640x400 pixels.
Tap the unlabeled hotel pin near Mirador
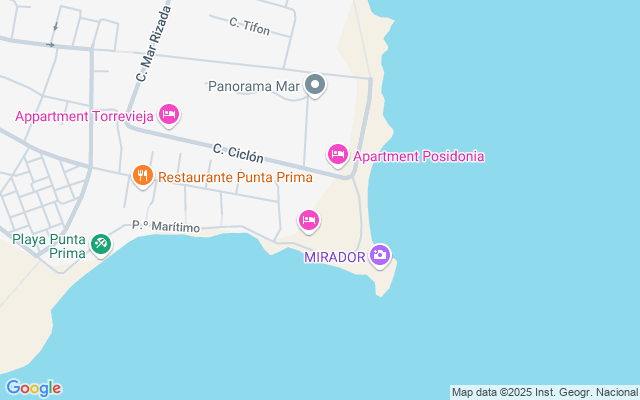(309, 219)
